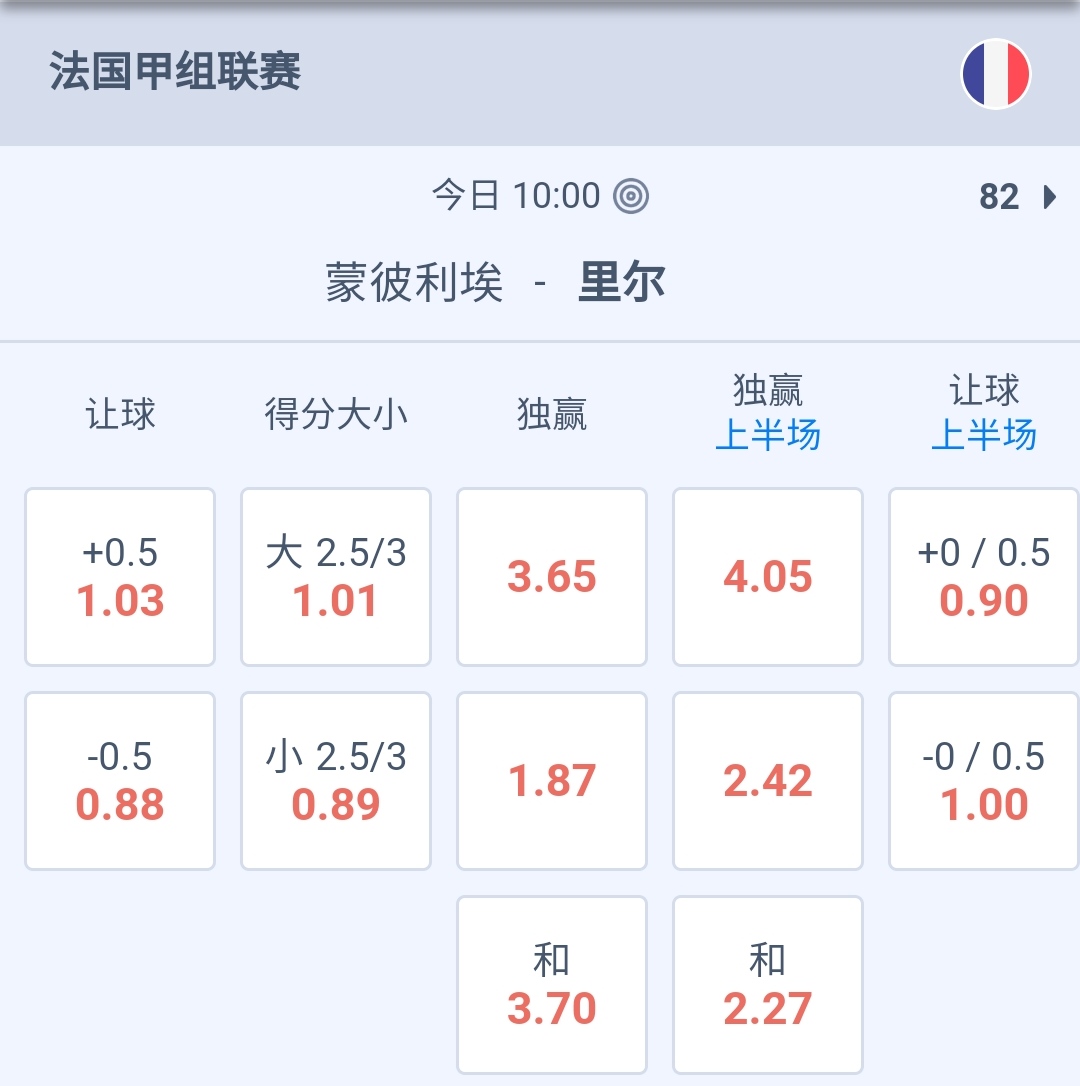This screenshot has height=1086, width=1080.
Task: Pick 独赢 odds 1.87
Action: coord(552,781)
